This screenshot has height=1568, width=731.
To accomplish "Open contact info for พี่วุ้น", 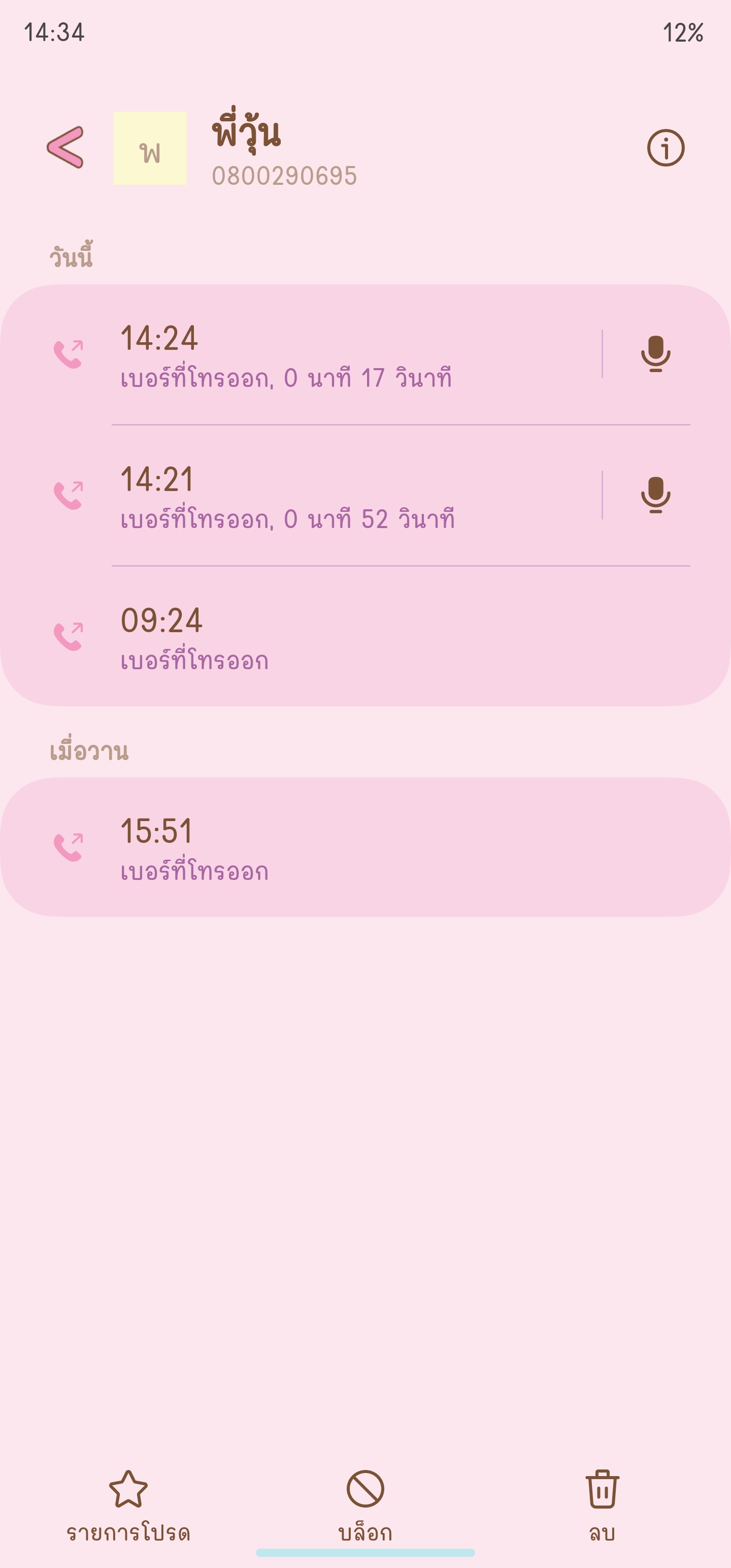I will click(666, 148).
